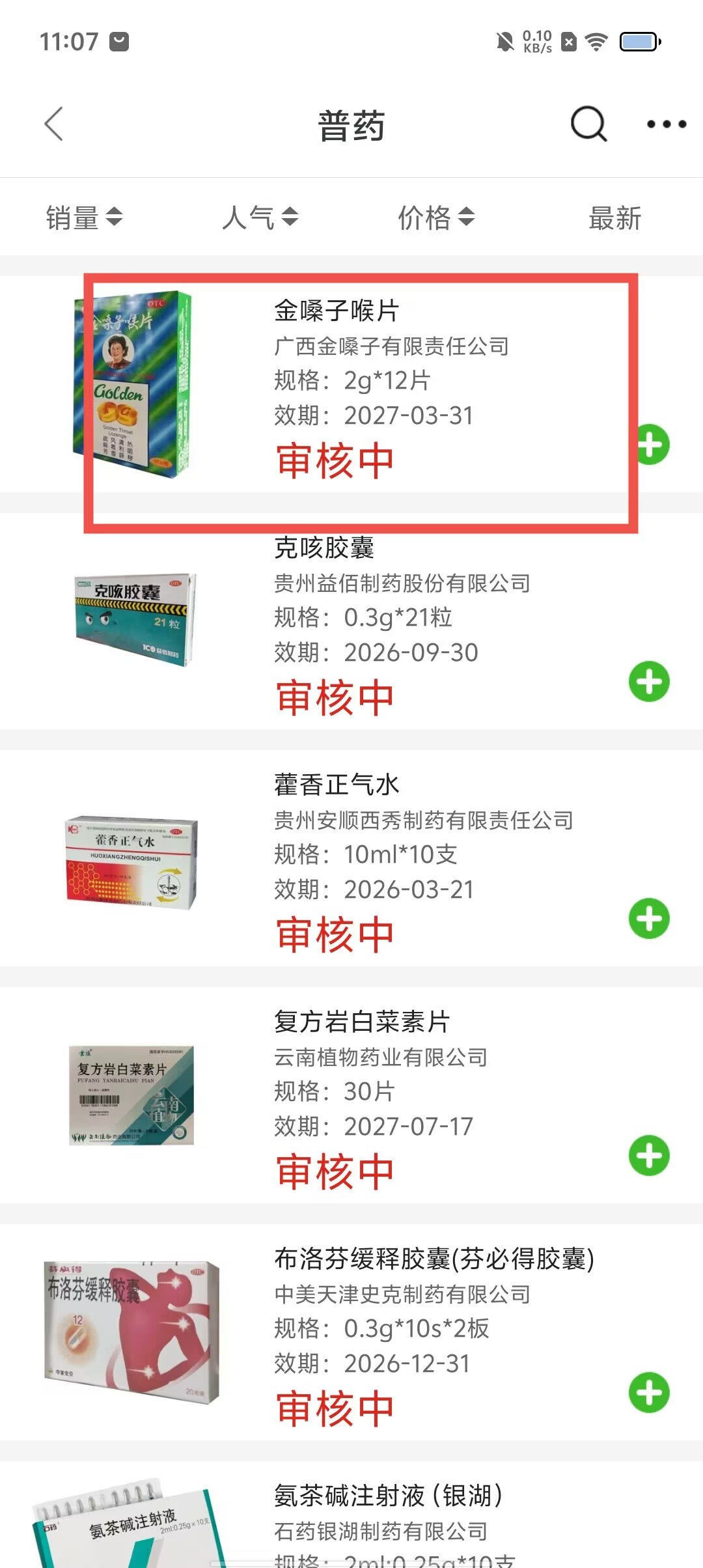Add 复方岩白菜素片 with plus button
Screen dimensions: 703x1568
[649, 1156]
